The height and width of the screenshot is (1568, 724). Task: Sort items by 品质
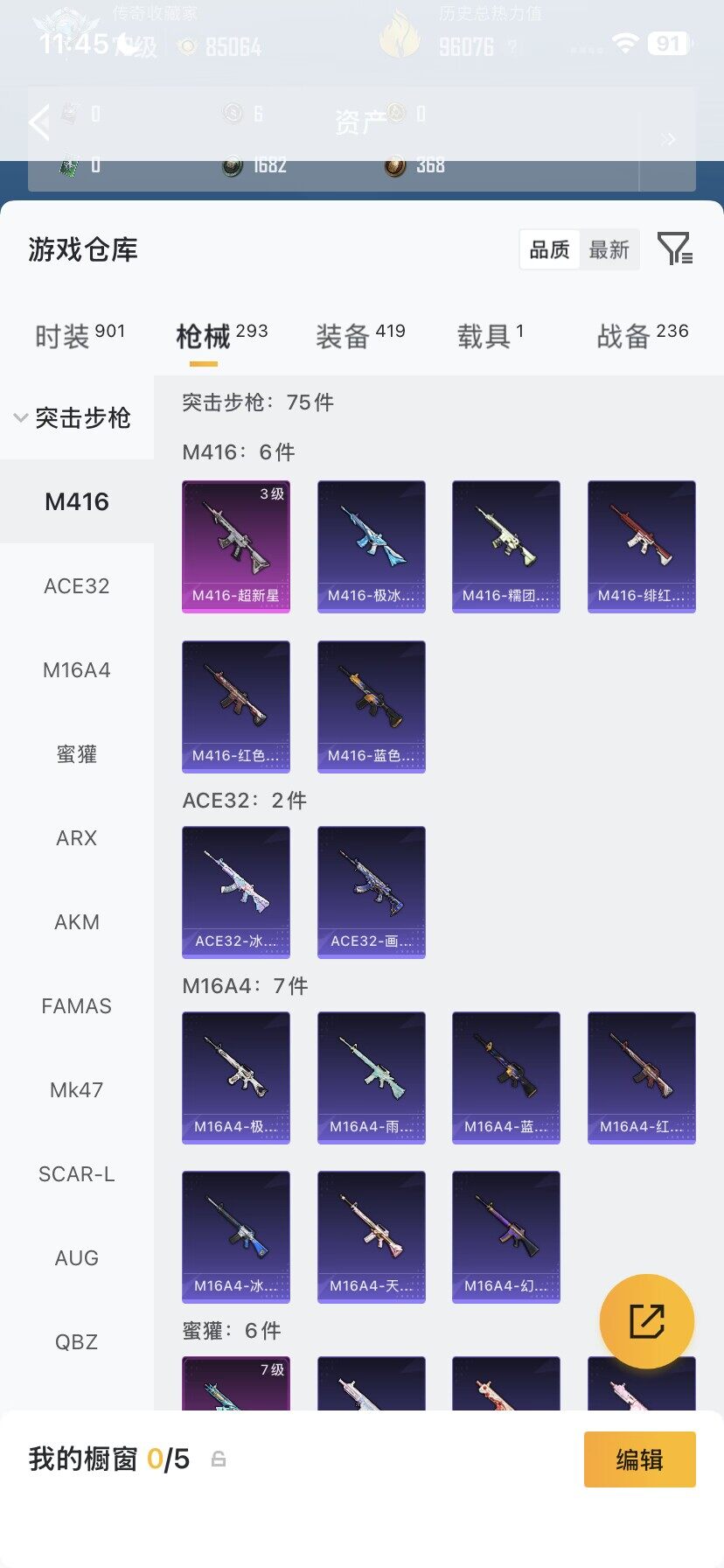[549, 250]
